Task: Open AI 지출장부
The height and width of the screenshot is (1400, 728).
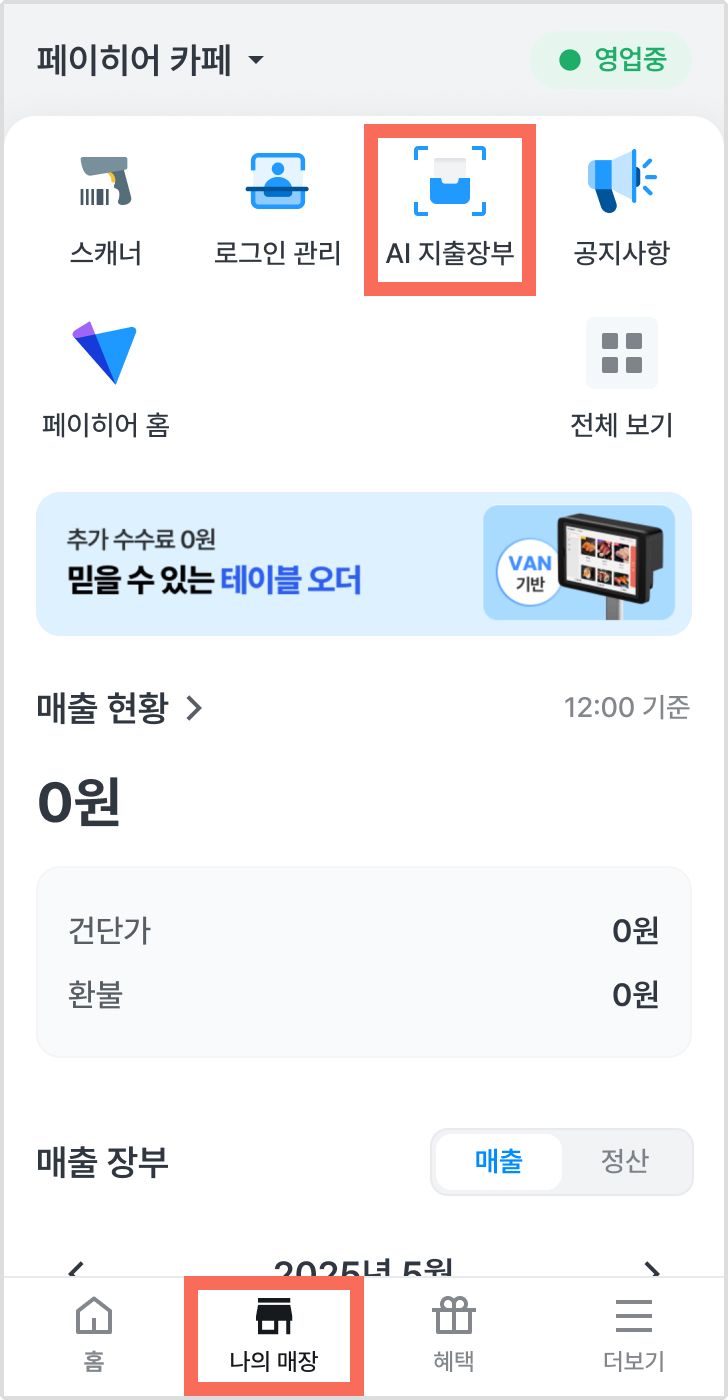Action: [450, 208]
